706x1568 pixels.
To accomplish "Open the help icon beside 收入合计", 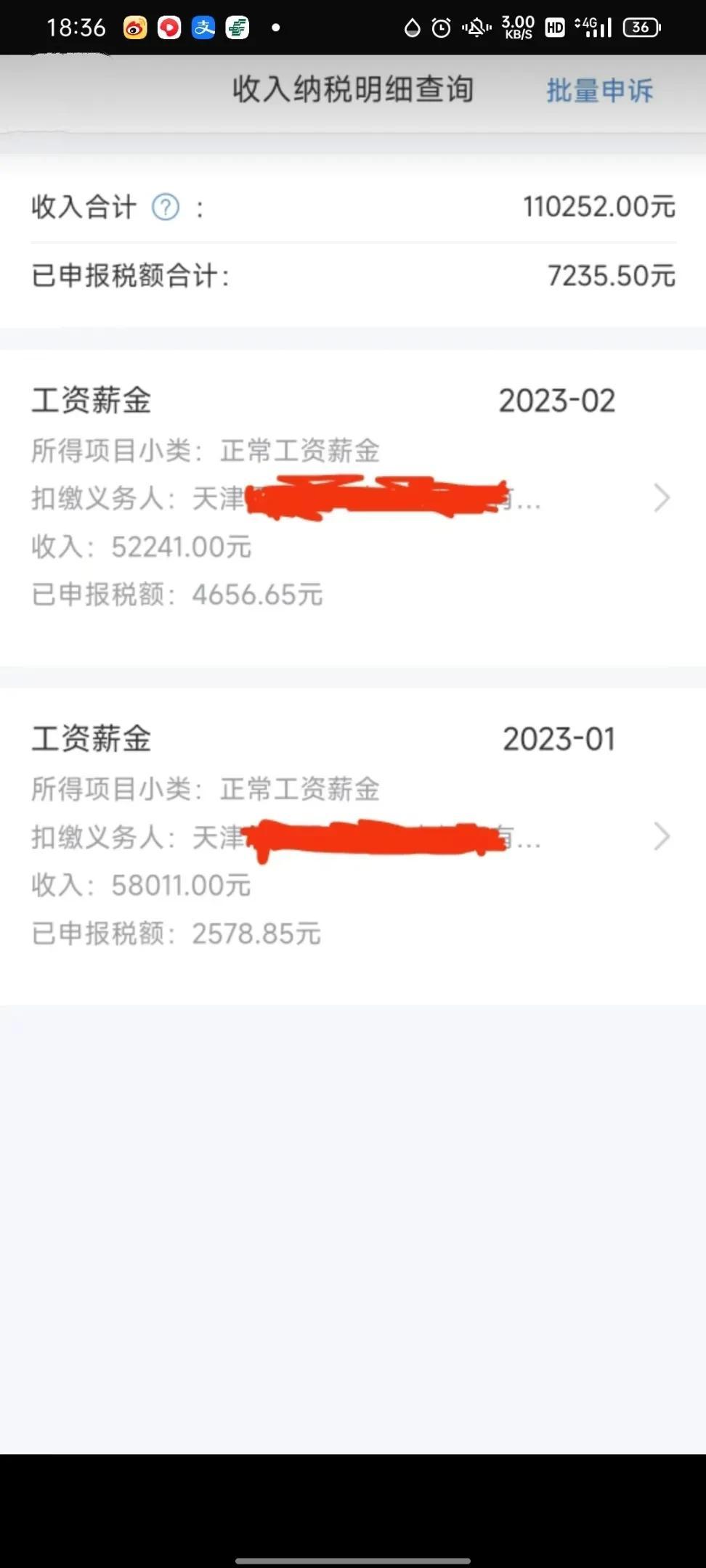I will pos(166,207).
